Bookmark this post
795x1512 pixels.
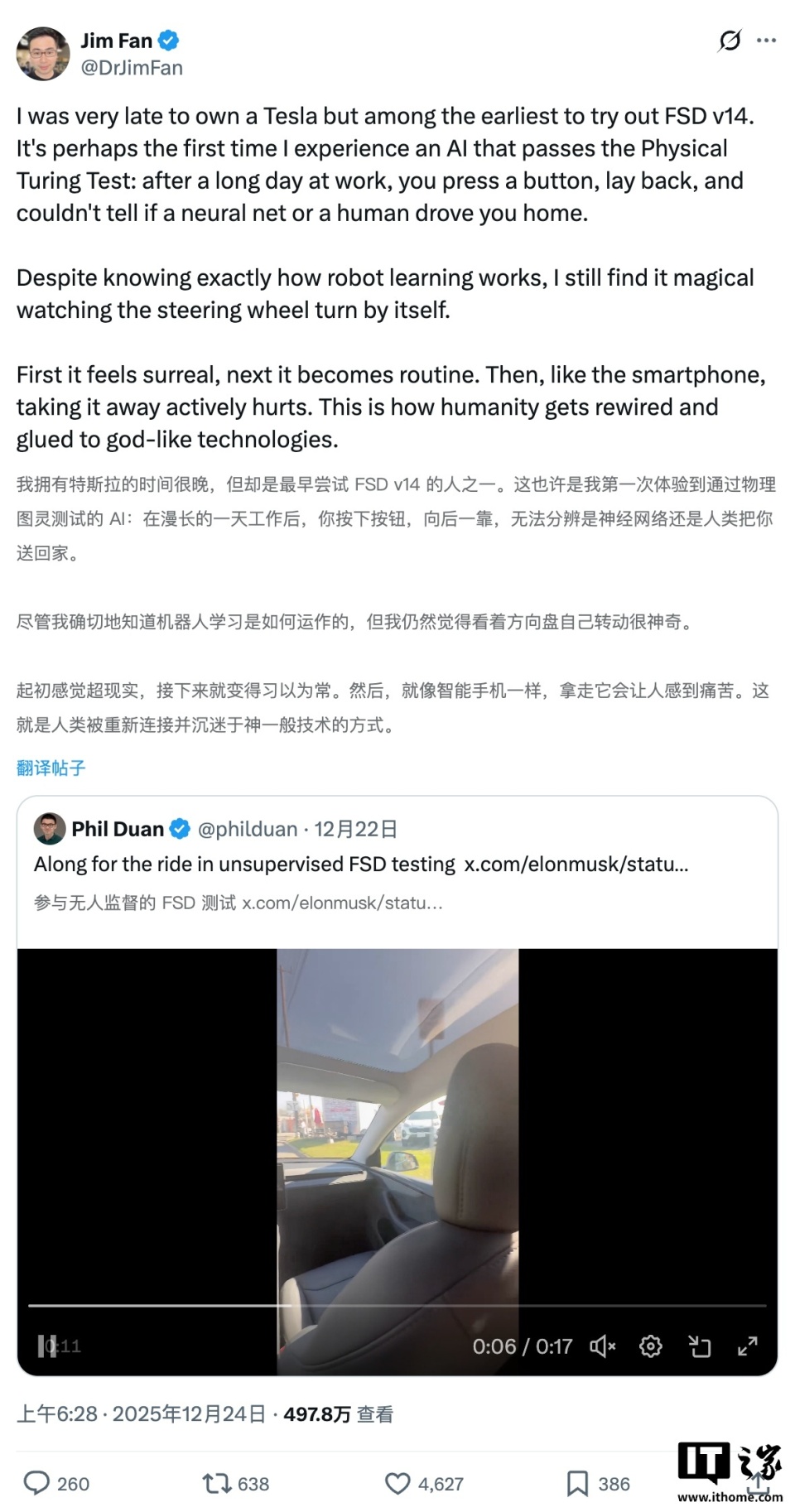[x=579, y=1484]
